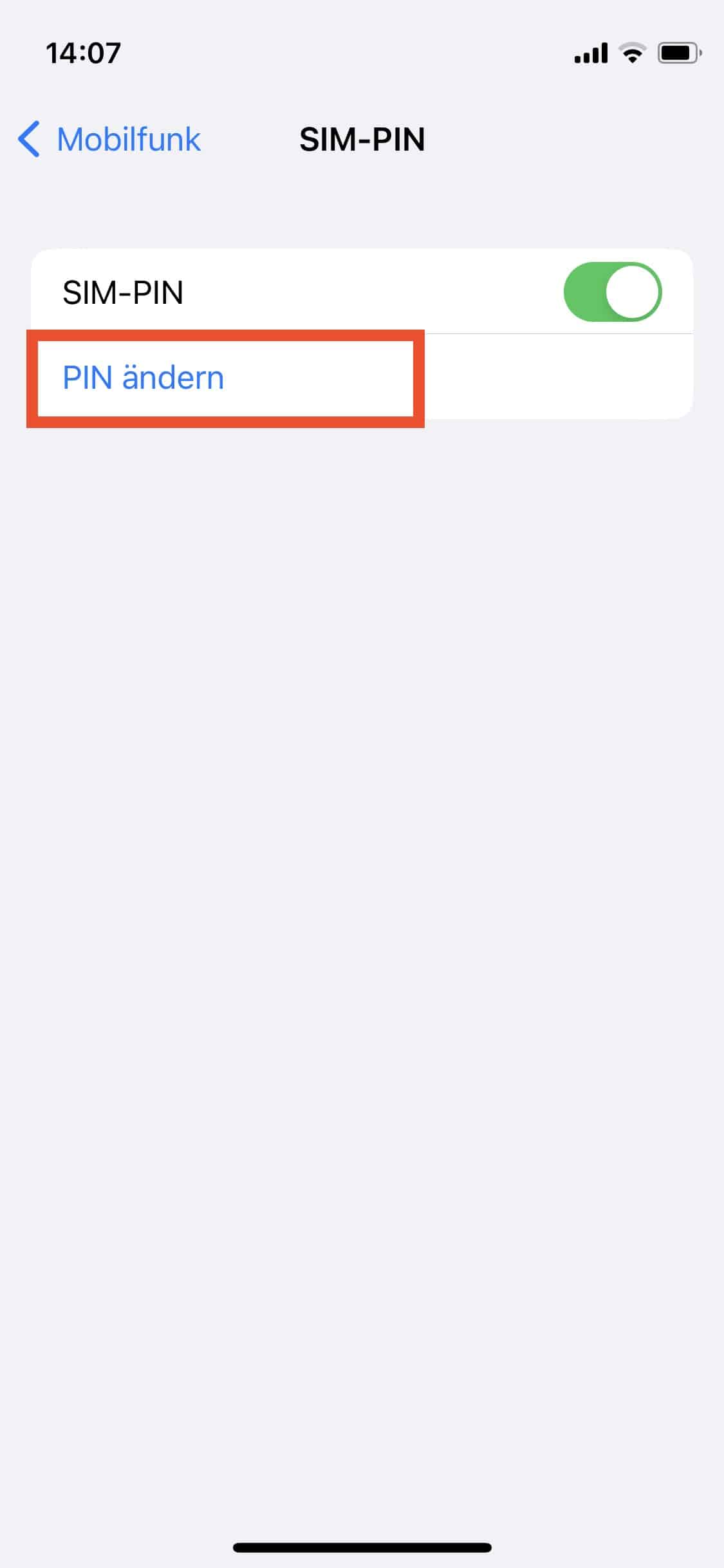
Task: Open PIN ändern to change PIN
Action: click(x=144, y=378)
